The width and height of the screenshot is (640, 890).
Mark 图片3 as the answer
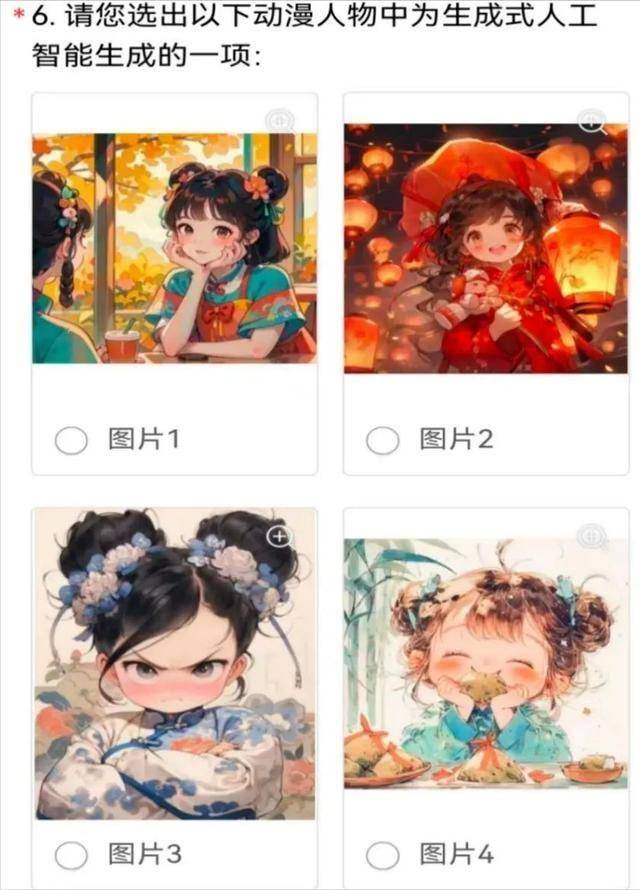pos(71,855)
